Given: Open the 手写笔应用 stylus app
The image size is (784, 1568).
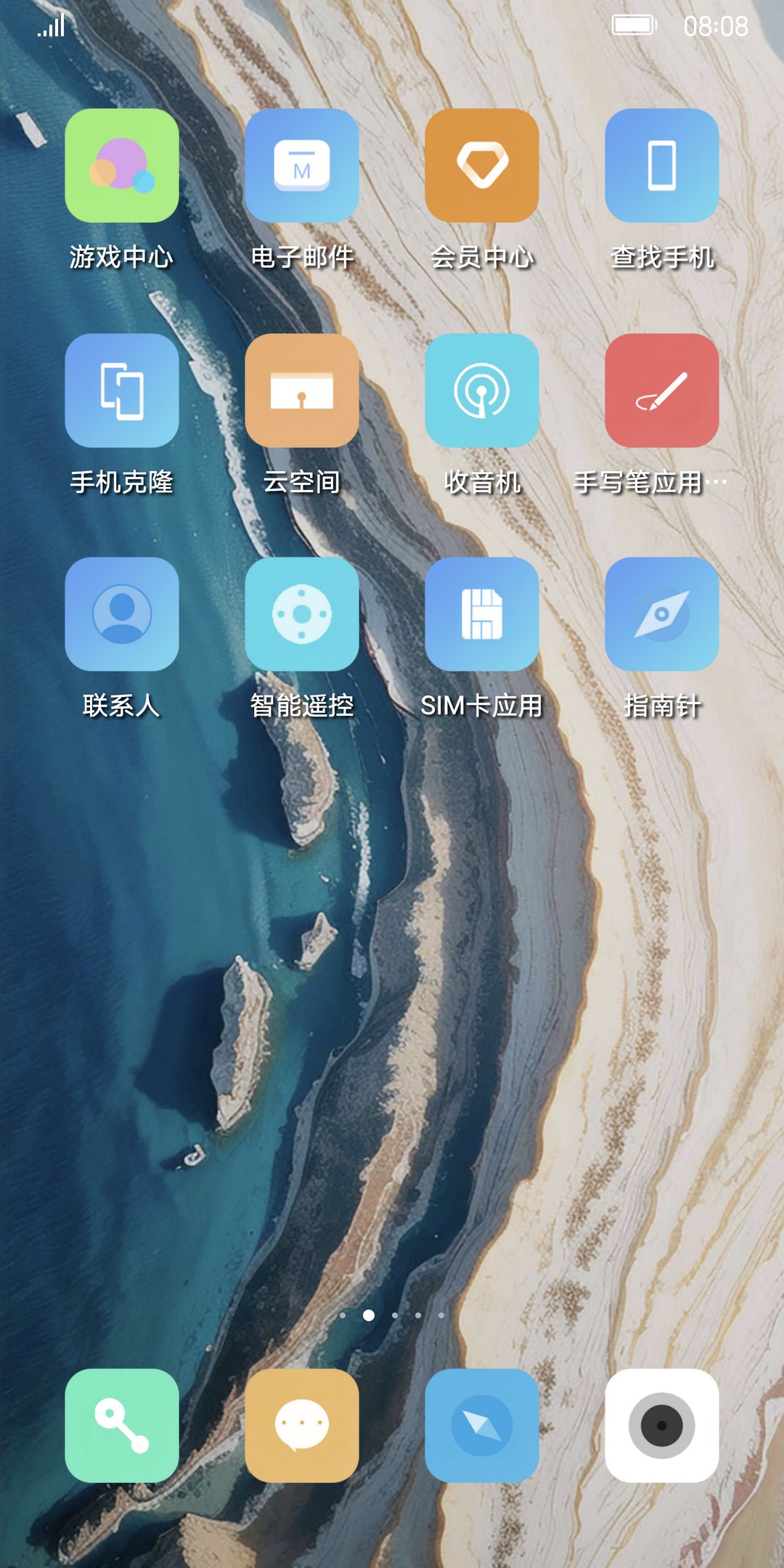Looking at the screenshot, I should pos(662,391).
